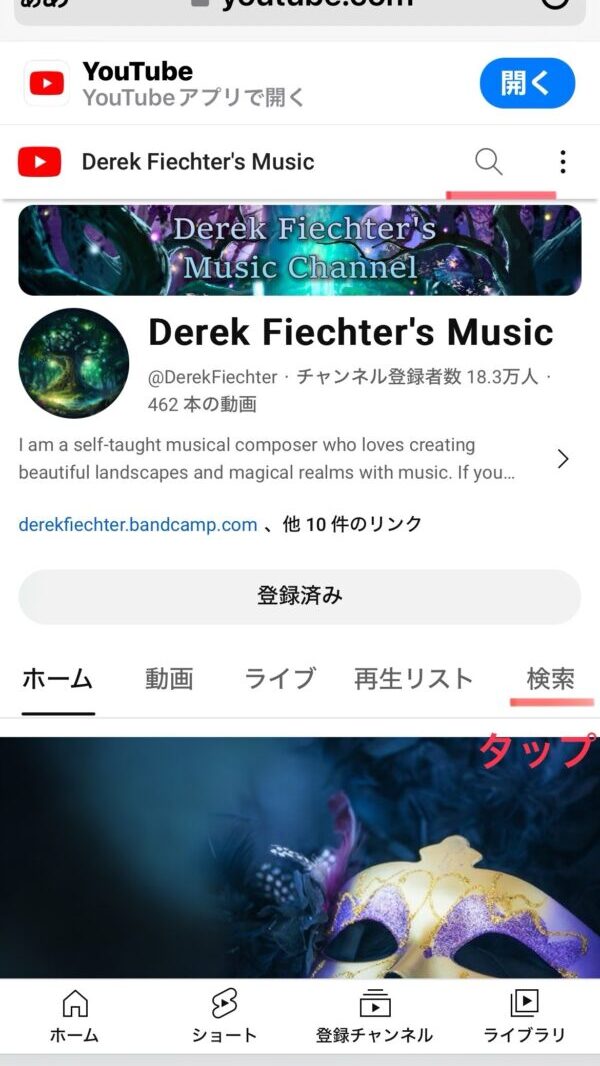Go to ホーム in bottom navigation
600x1066 pixels.
click(75, 1017)
